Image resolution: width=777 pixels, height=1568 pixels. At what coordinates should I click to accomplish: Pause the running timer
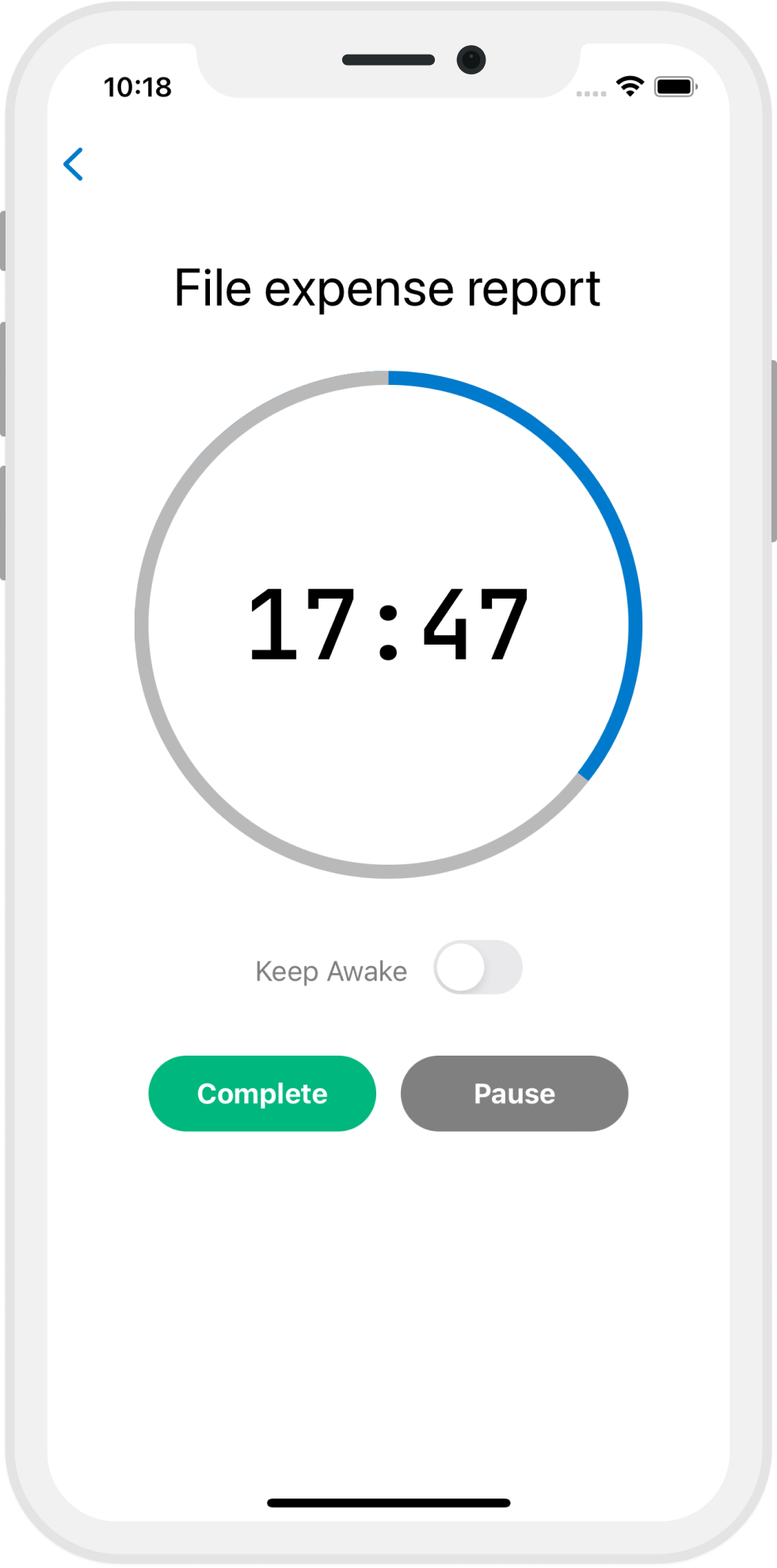514,1093
